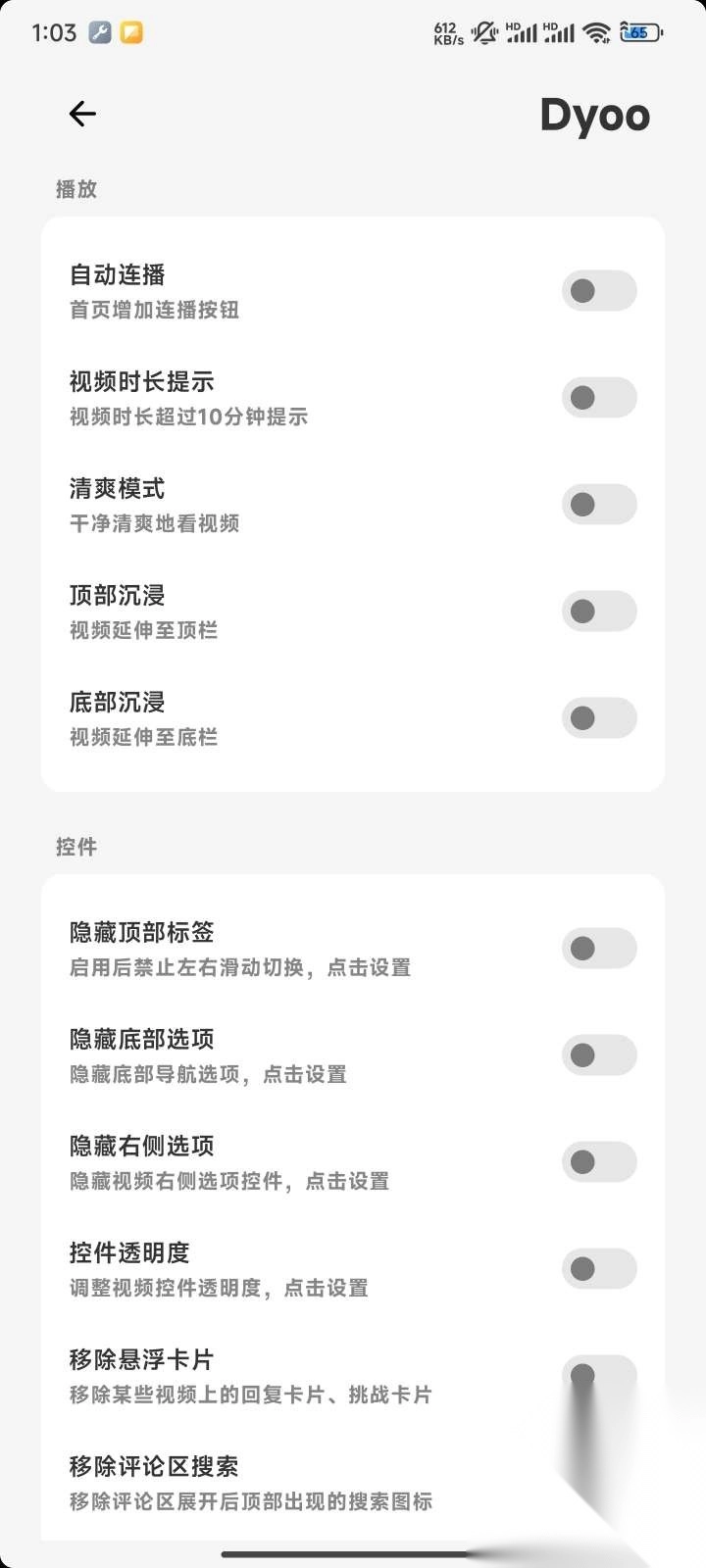Turn on 隐藏底部选项 switch
Viewport: 706px width, 1568px height.
[x=598, y=1055]
